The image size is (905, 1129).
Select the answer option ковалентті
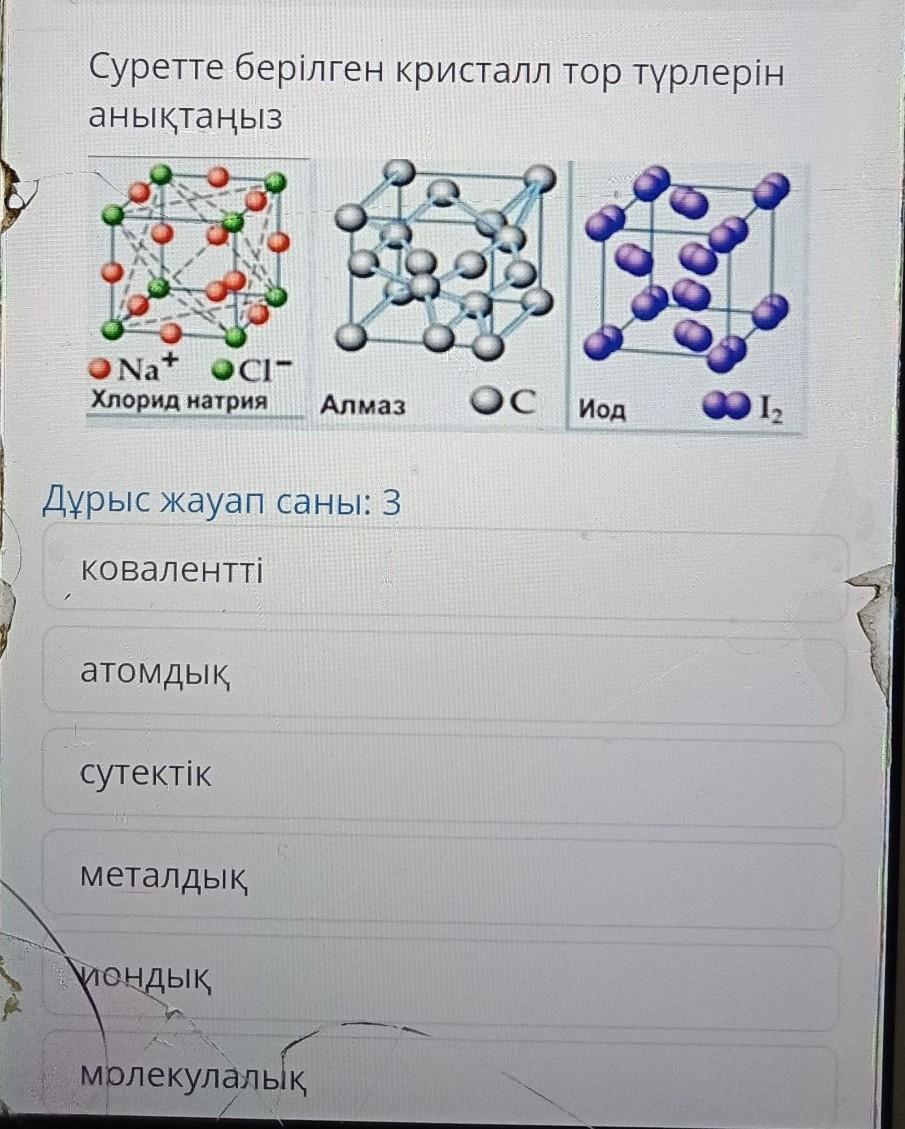pyautogui.click(x=445, y=572)
